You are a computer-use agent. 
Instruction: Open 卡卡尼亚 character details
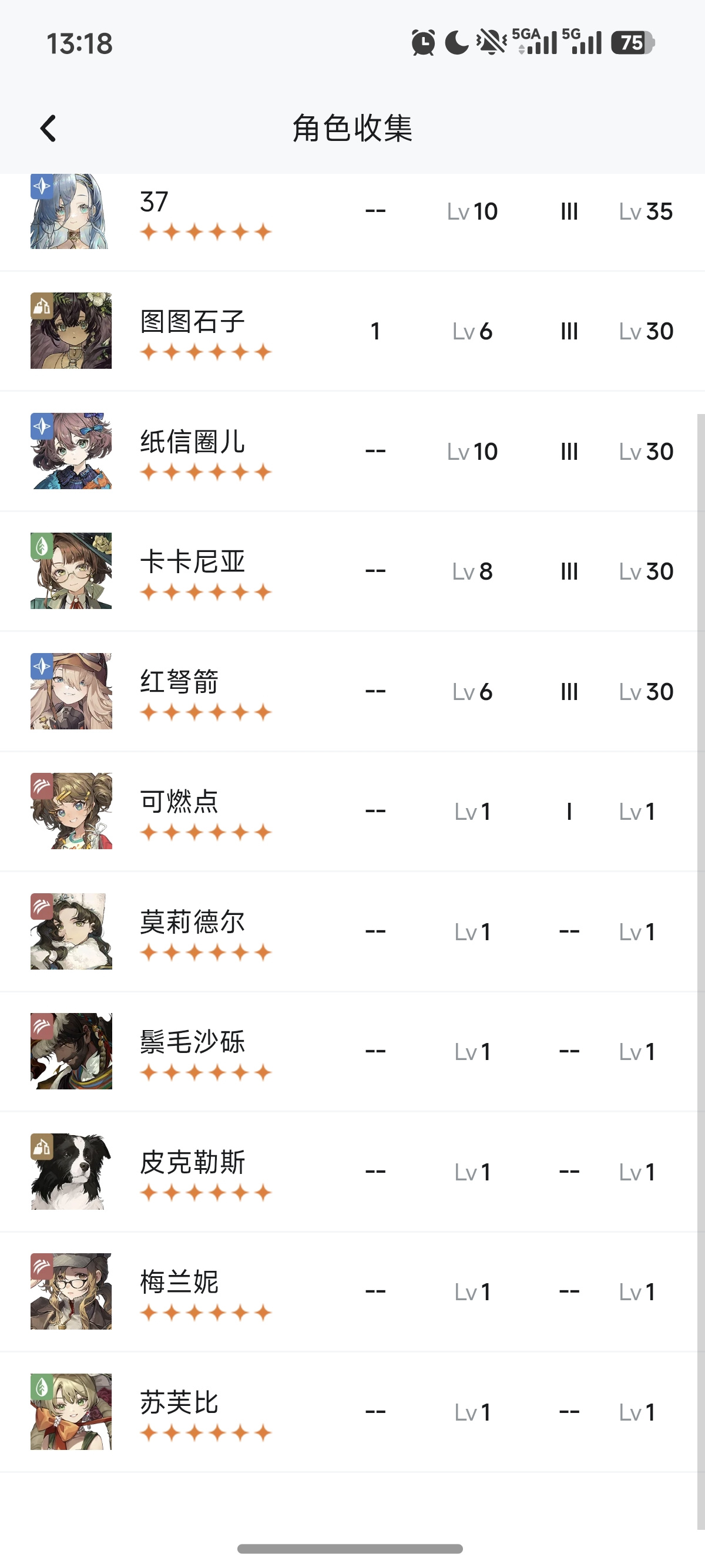coord(352,571)
